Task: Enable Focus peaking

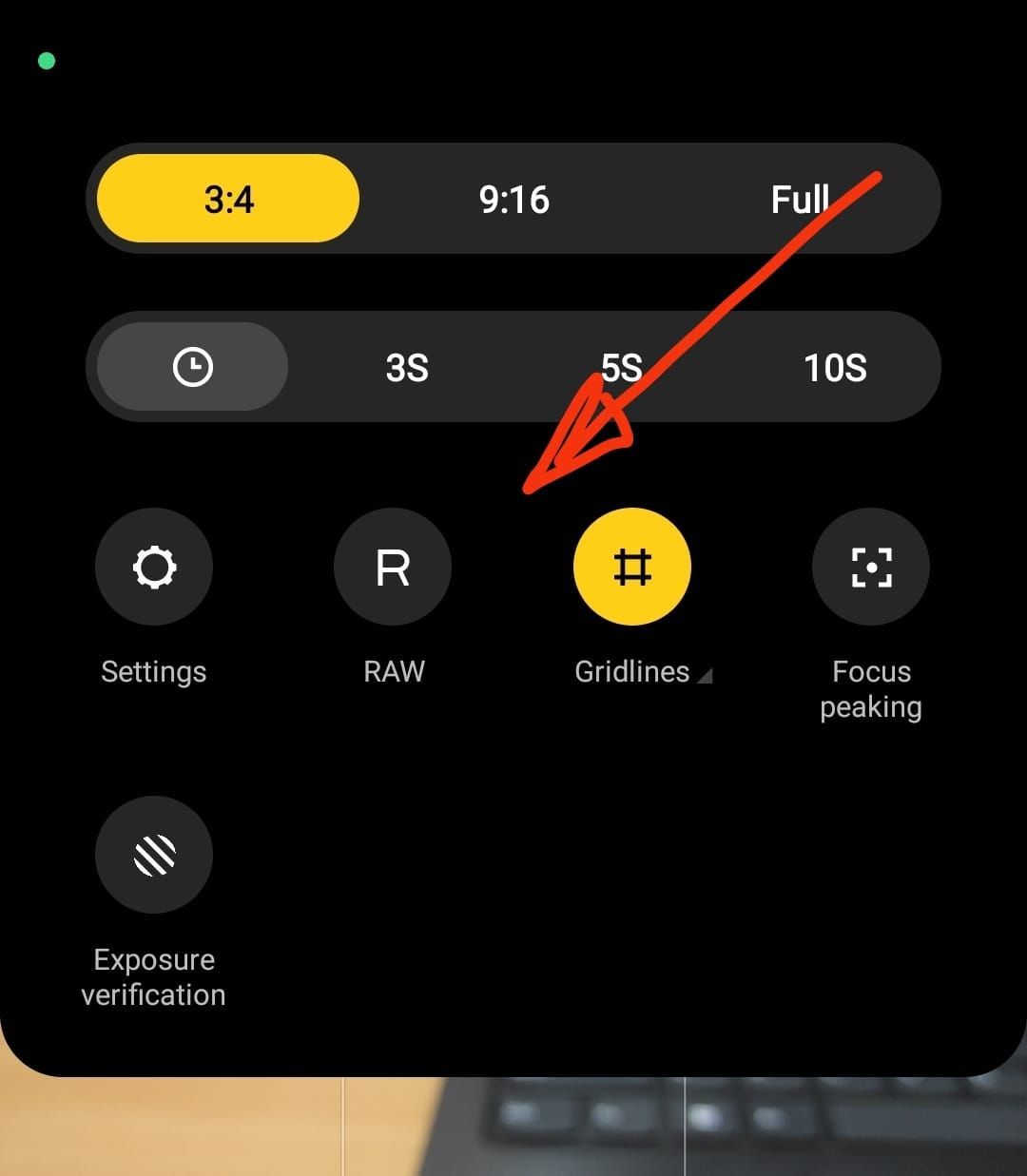Action: (x=871, y=568)
